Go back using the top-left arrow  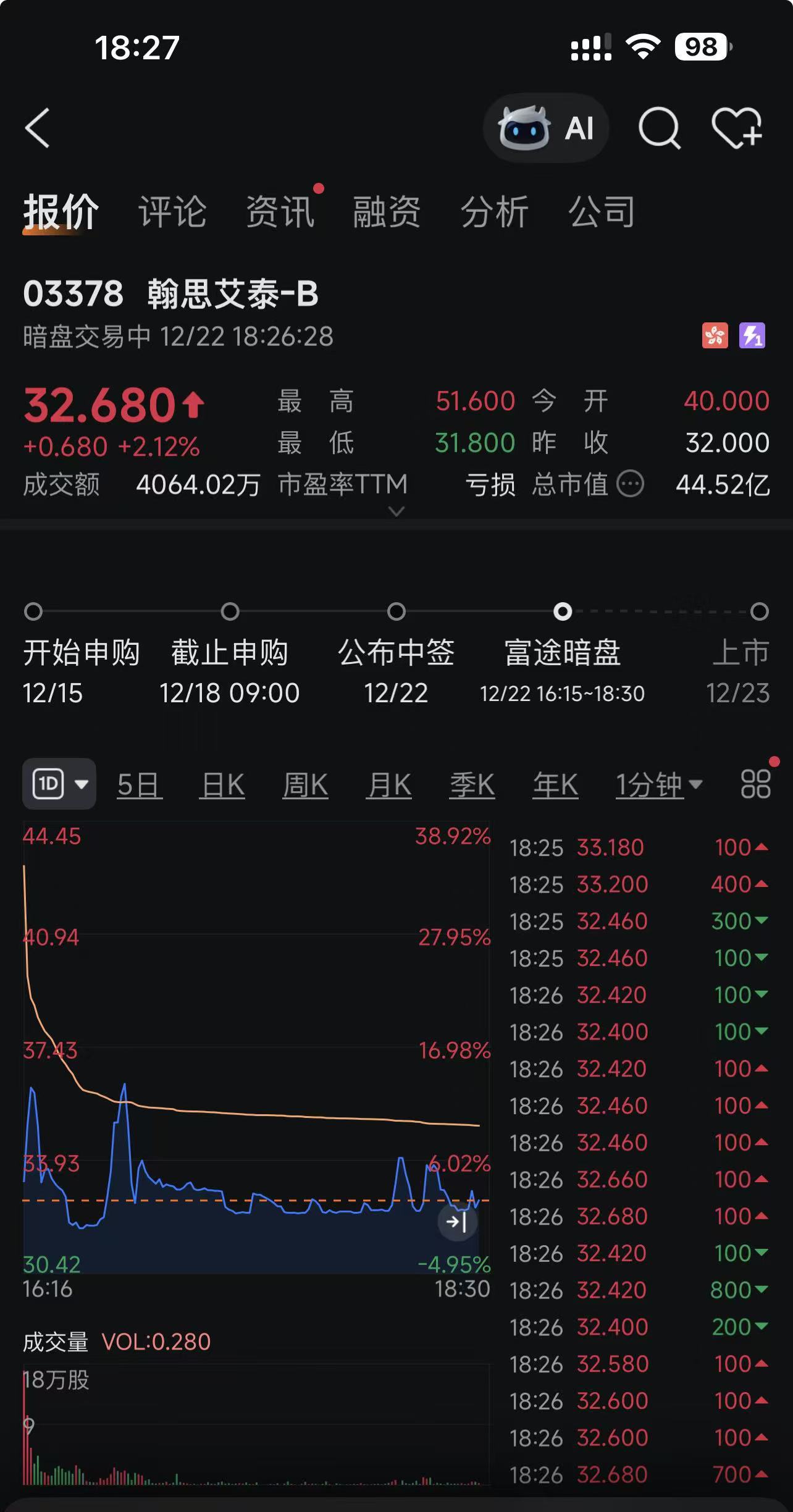click(x=38, y=128)
